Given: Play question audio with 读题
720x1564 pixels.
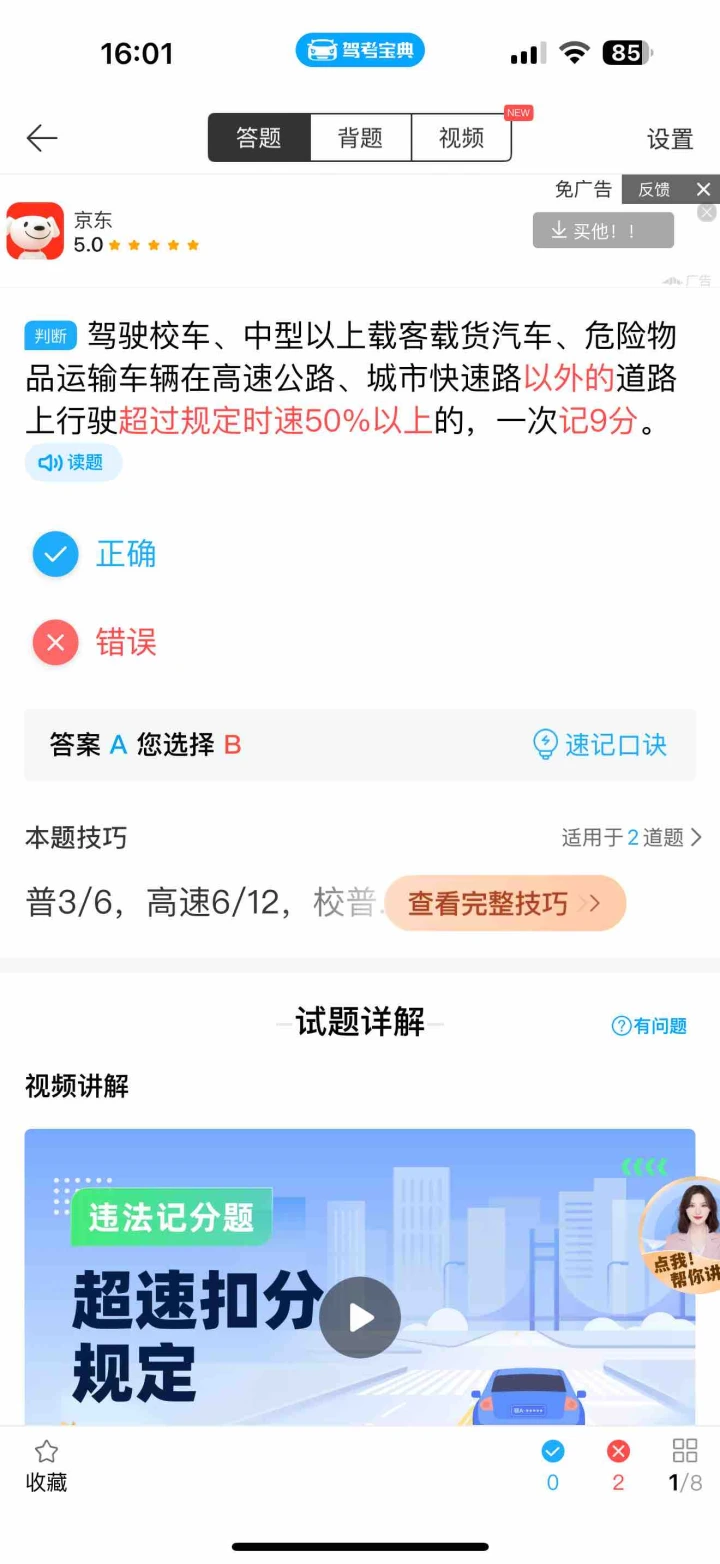Looking at the screenshot, I should (x=73, y=462).
